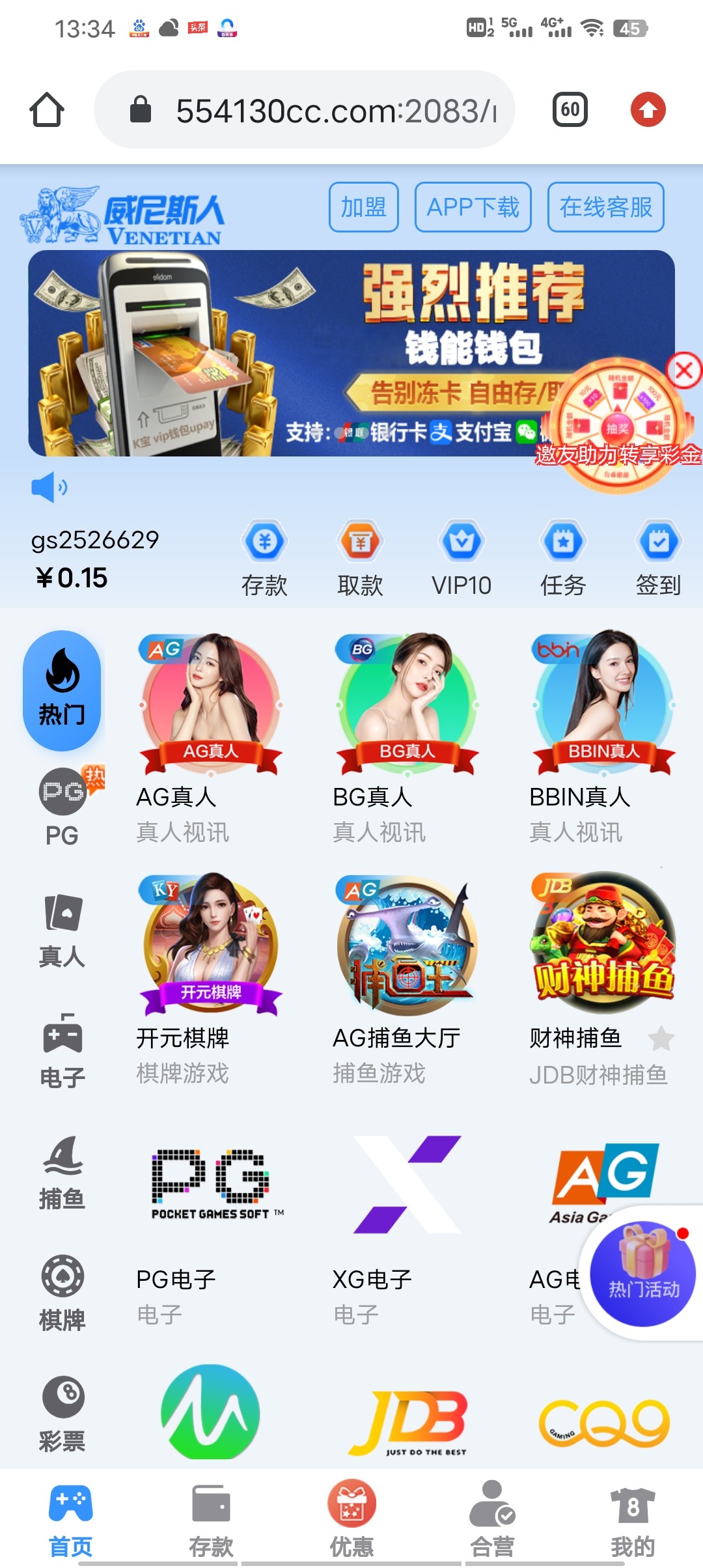
Task: Contact 在线客服 online support
Action: click(x=605, y=207)
